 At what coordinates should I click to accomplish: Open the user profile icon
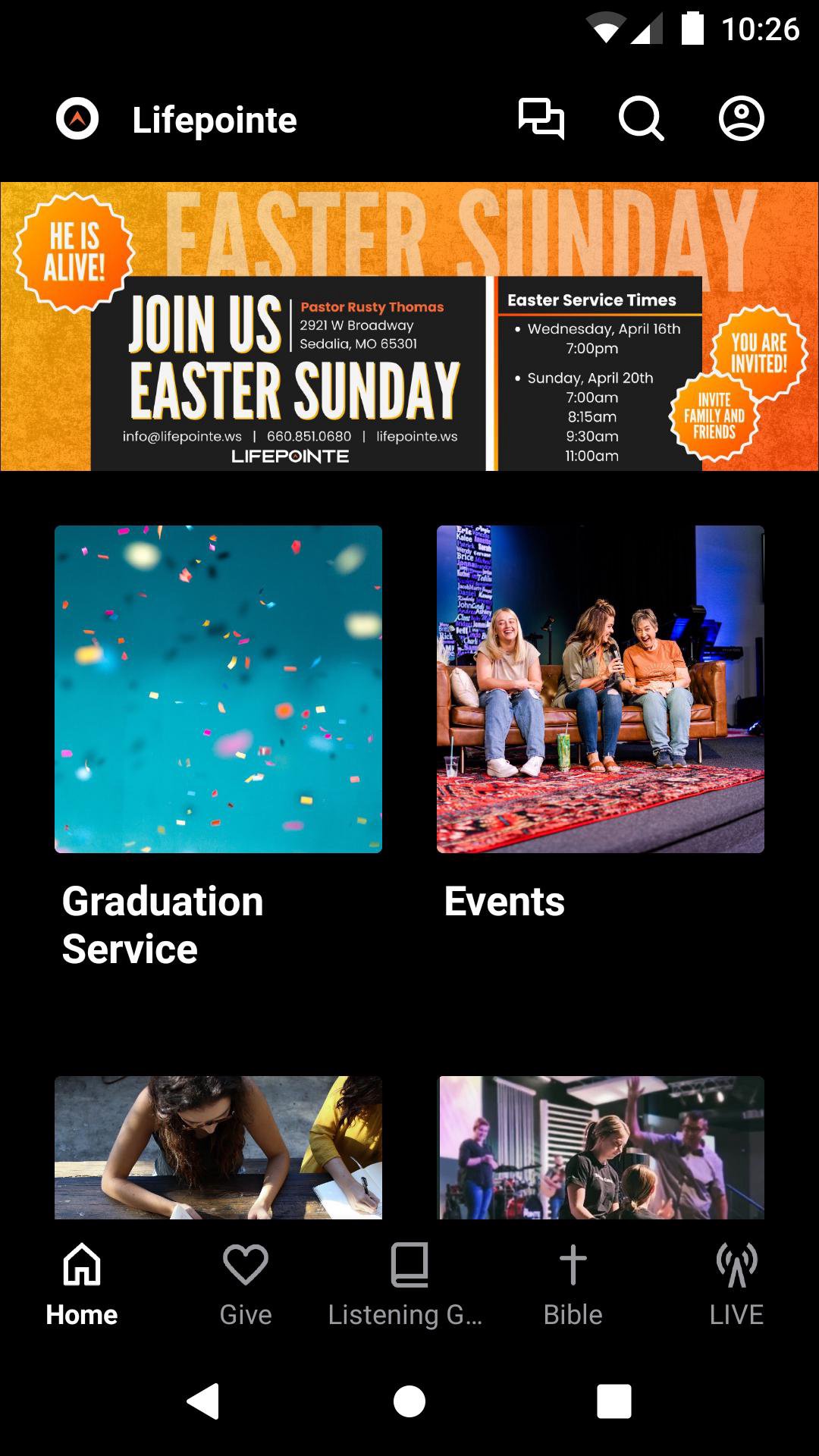point(741,119)
